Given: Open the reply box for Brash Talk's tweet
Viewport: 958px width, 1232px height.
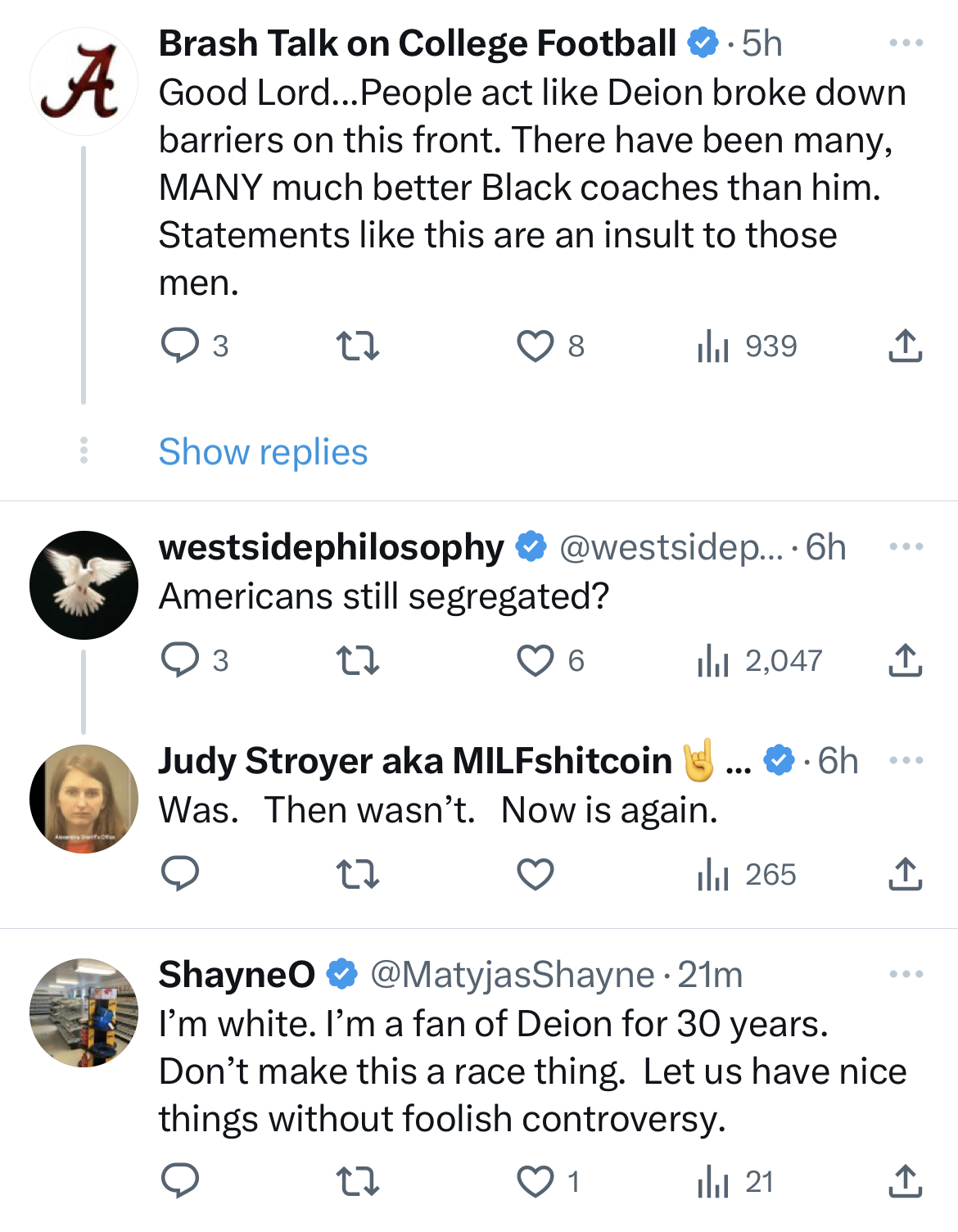Looking at the screenshot, I should pyautogui.click(x=182, y=346).
